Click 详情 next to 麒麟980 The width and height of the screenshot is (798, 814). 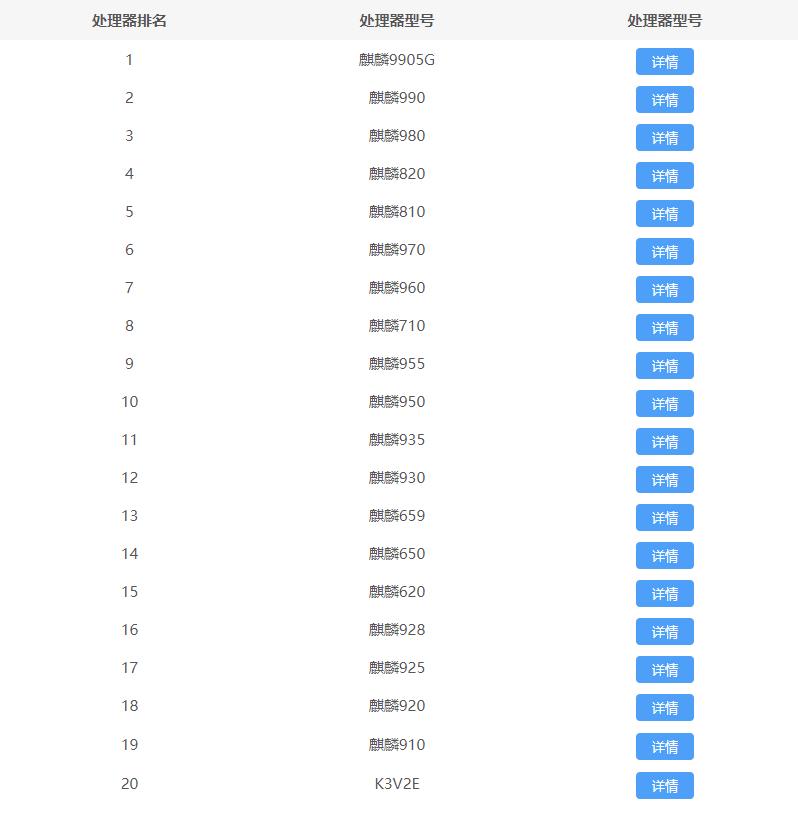pyautogui.click(x=665, y=138)
